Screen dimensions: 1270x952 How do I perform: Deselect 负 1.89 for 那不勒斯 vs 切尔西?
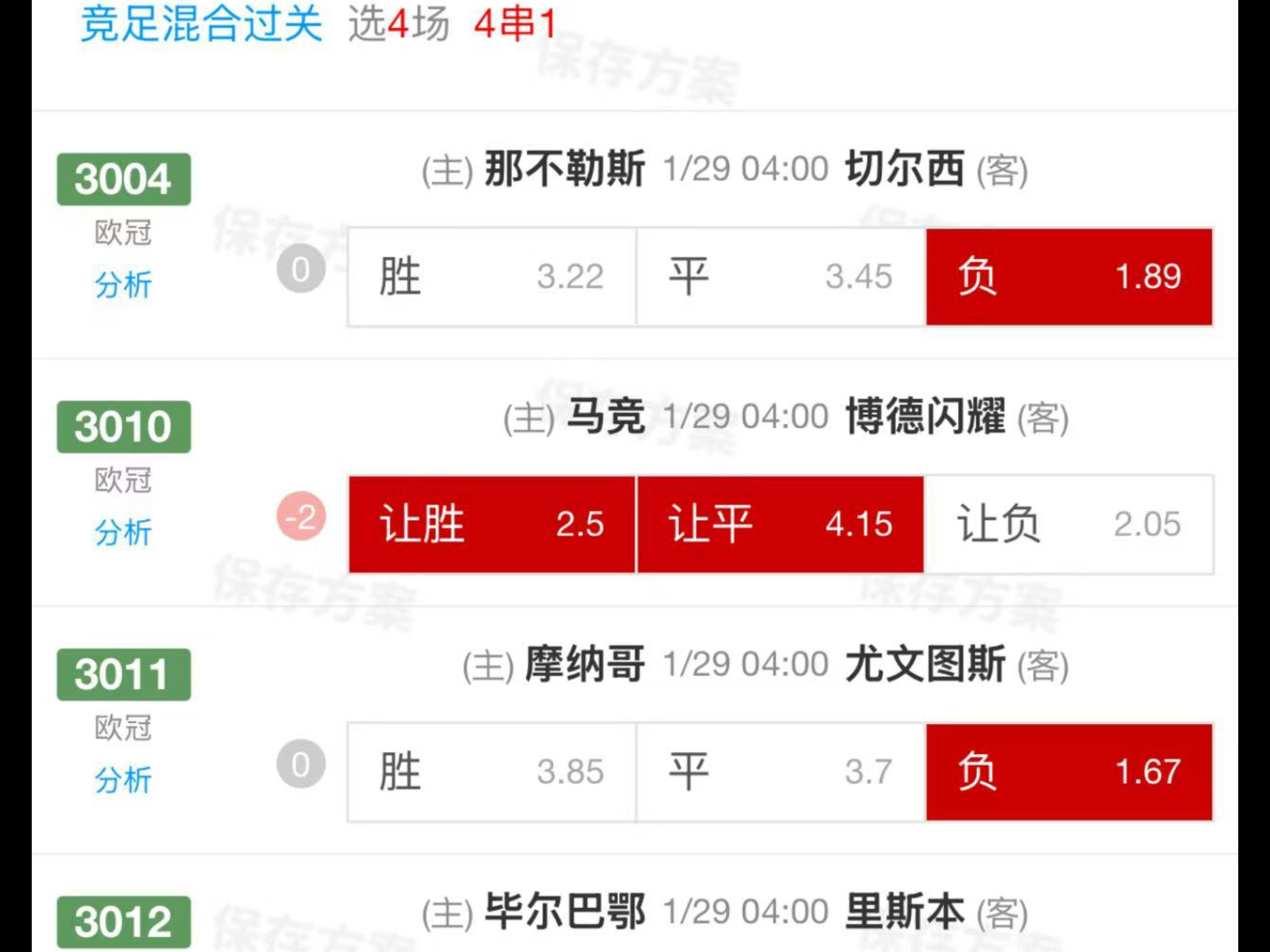(x=1069, y=277)
